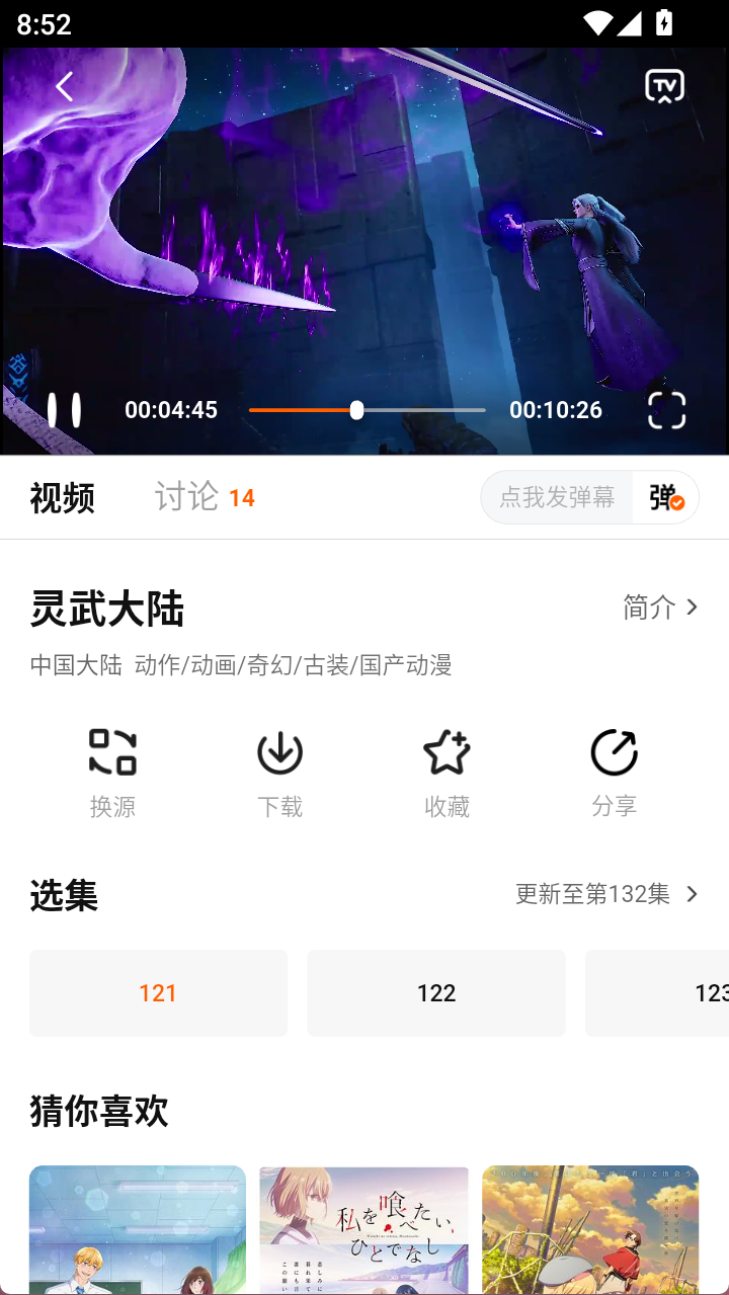Tap the 点我发弹幕 input field
The height and width of the screenshot is (1295, 729).
point(556,497)
